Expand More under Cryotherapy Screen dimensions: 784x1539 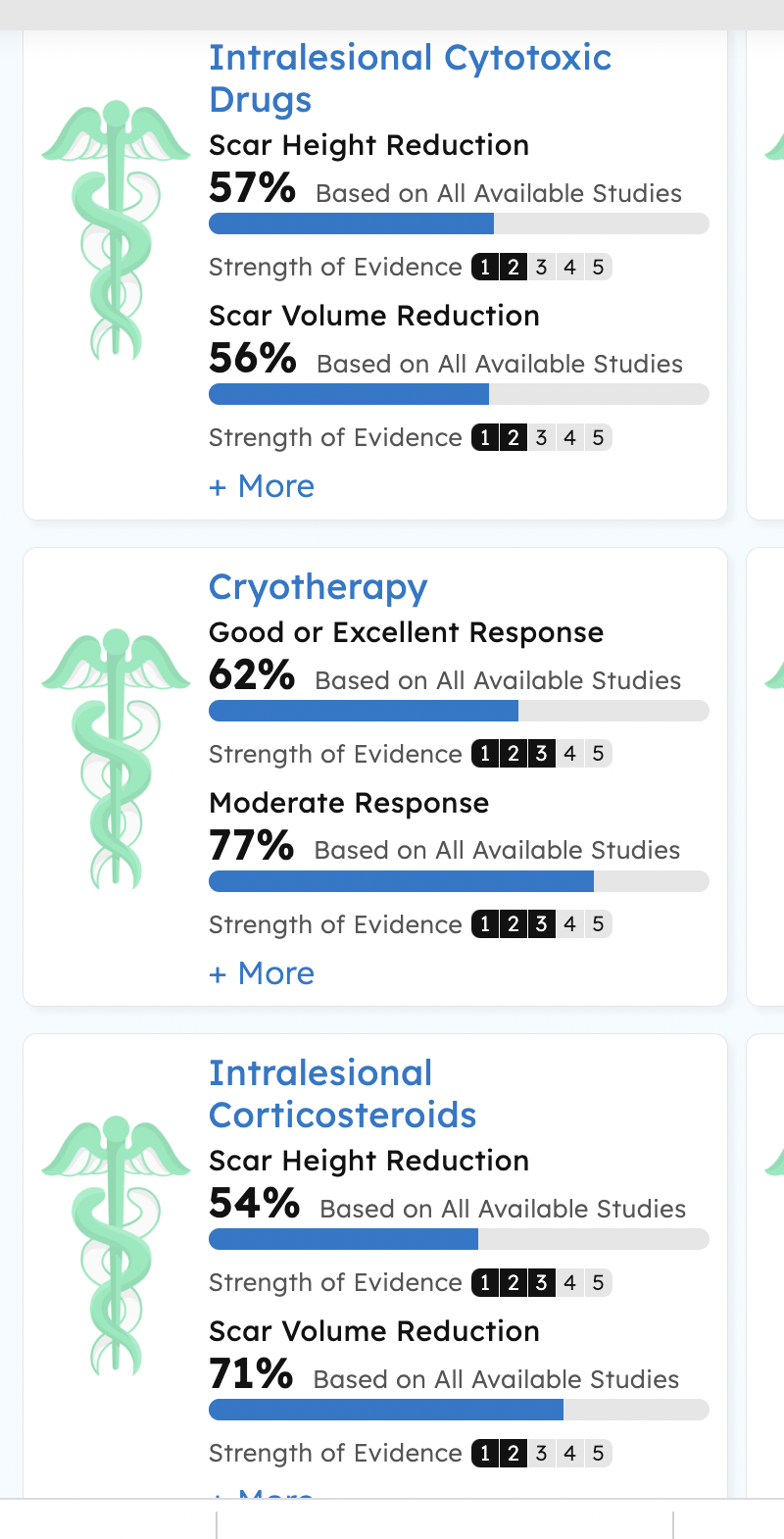tap(262, 973)
